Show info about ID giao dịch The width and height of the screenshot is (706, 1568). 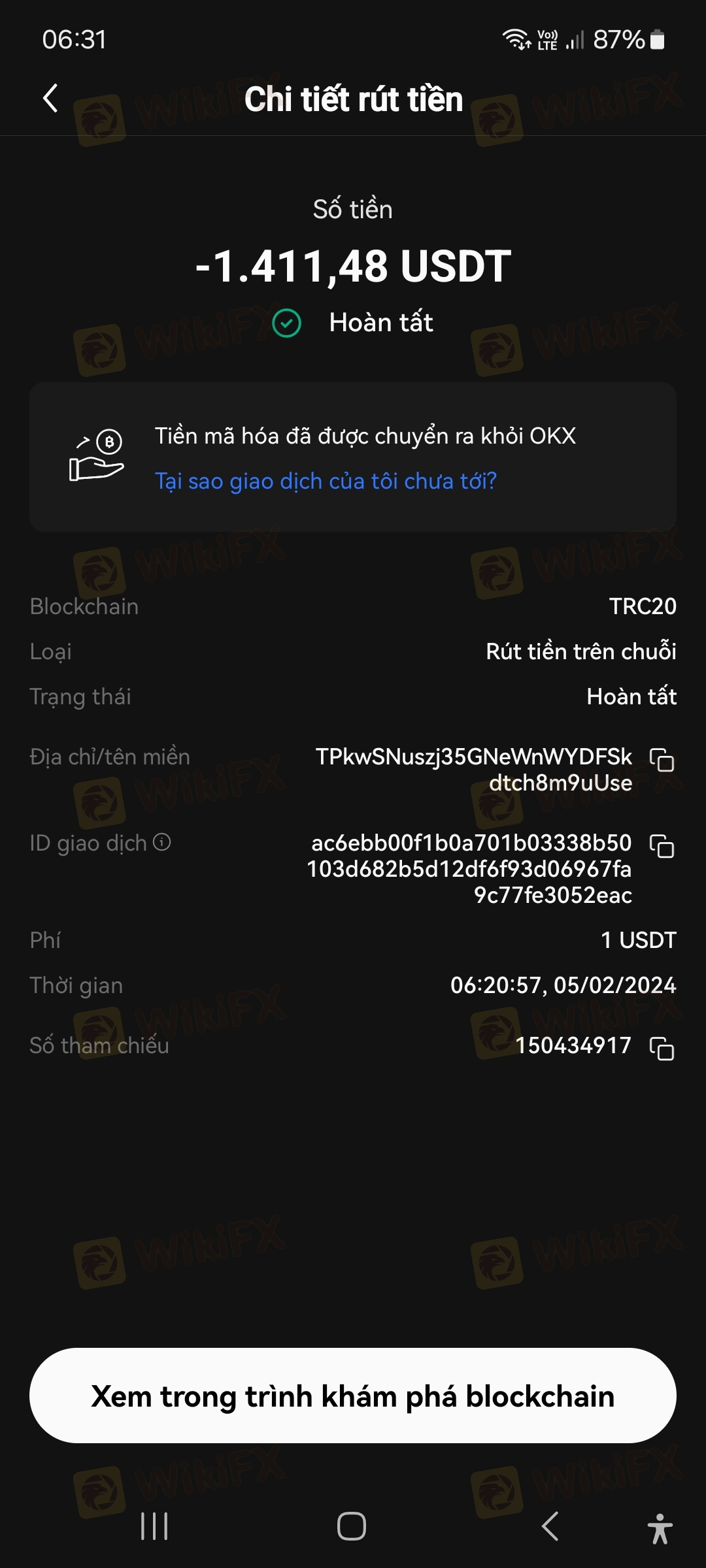[162, 842]
